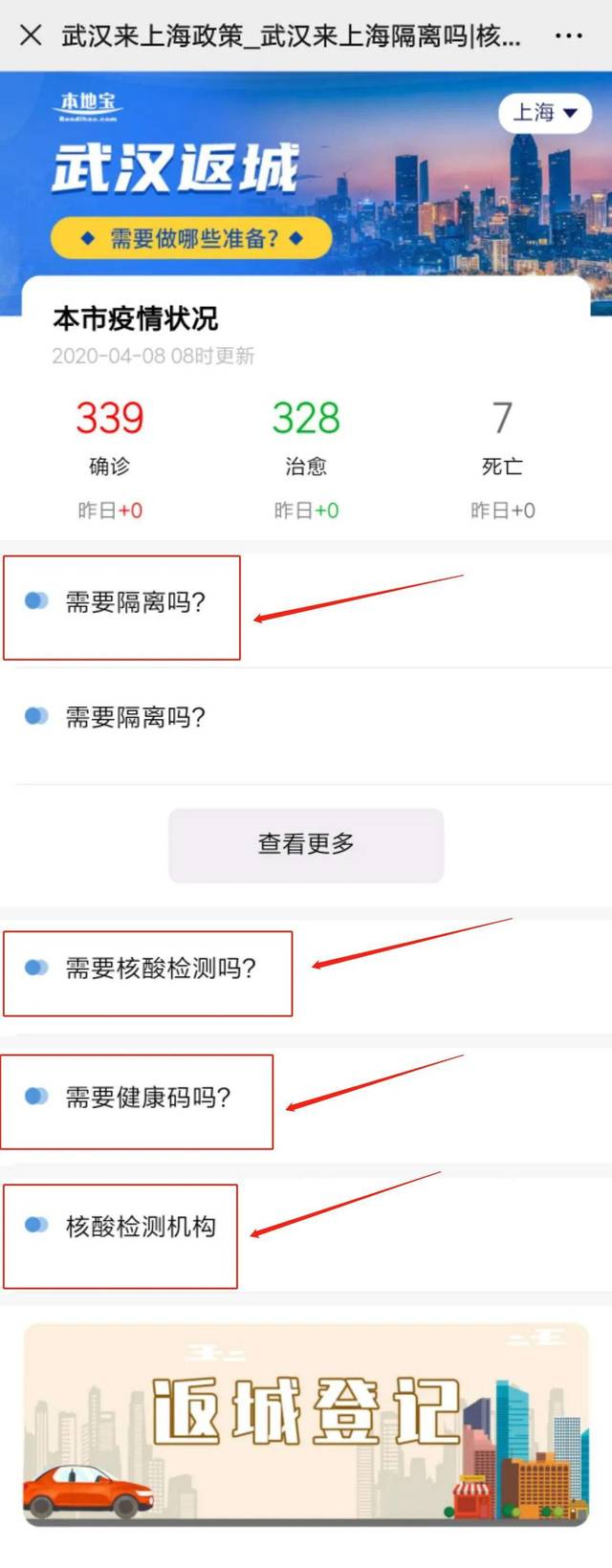The height and width of the screenshot is (1568, 612).
Task: Open the 需要健康码吗? section
Action: point(147,1097)
